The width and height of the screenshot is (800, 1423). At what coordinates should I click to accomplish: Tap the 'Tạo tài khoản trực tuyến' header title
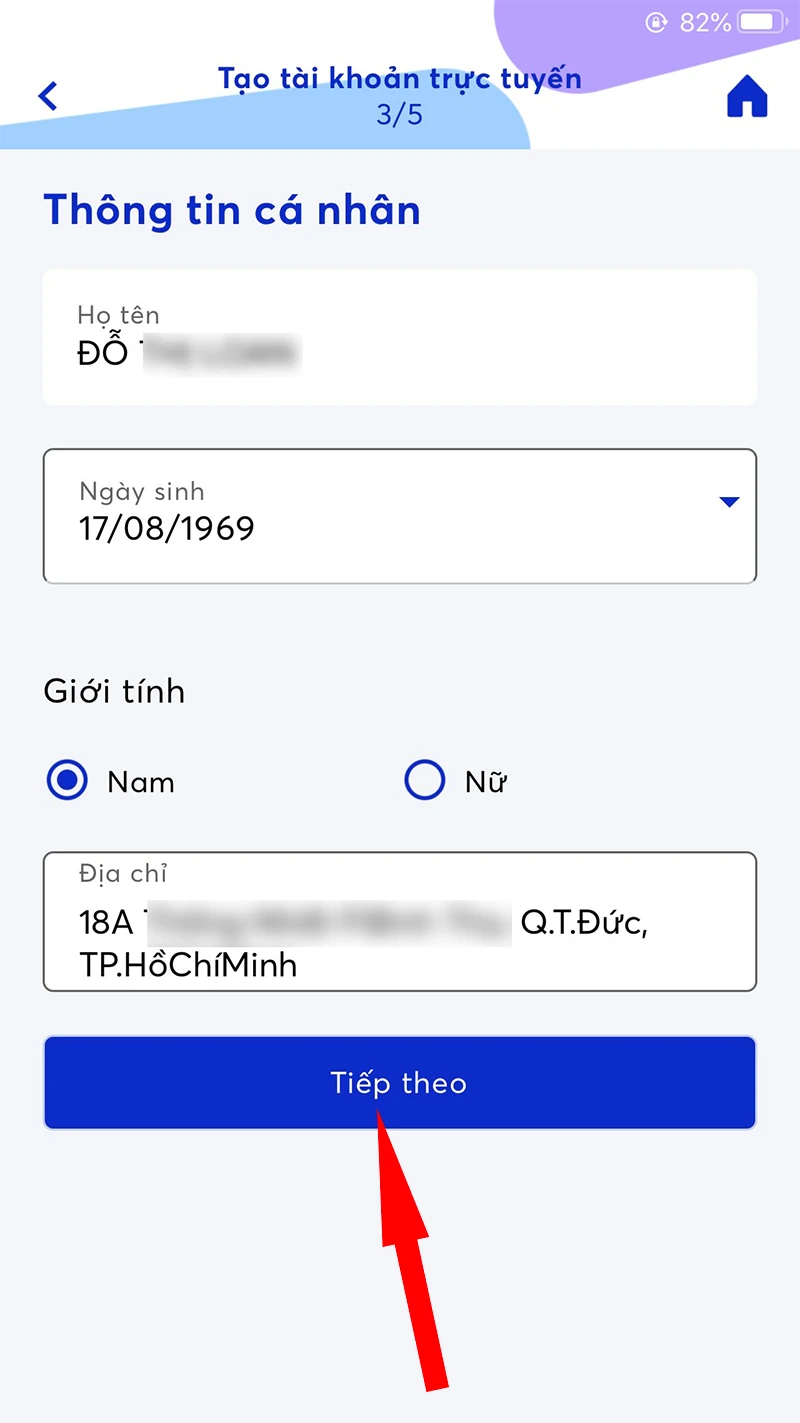tap(399, 78)
